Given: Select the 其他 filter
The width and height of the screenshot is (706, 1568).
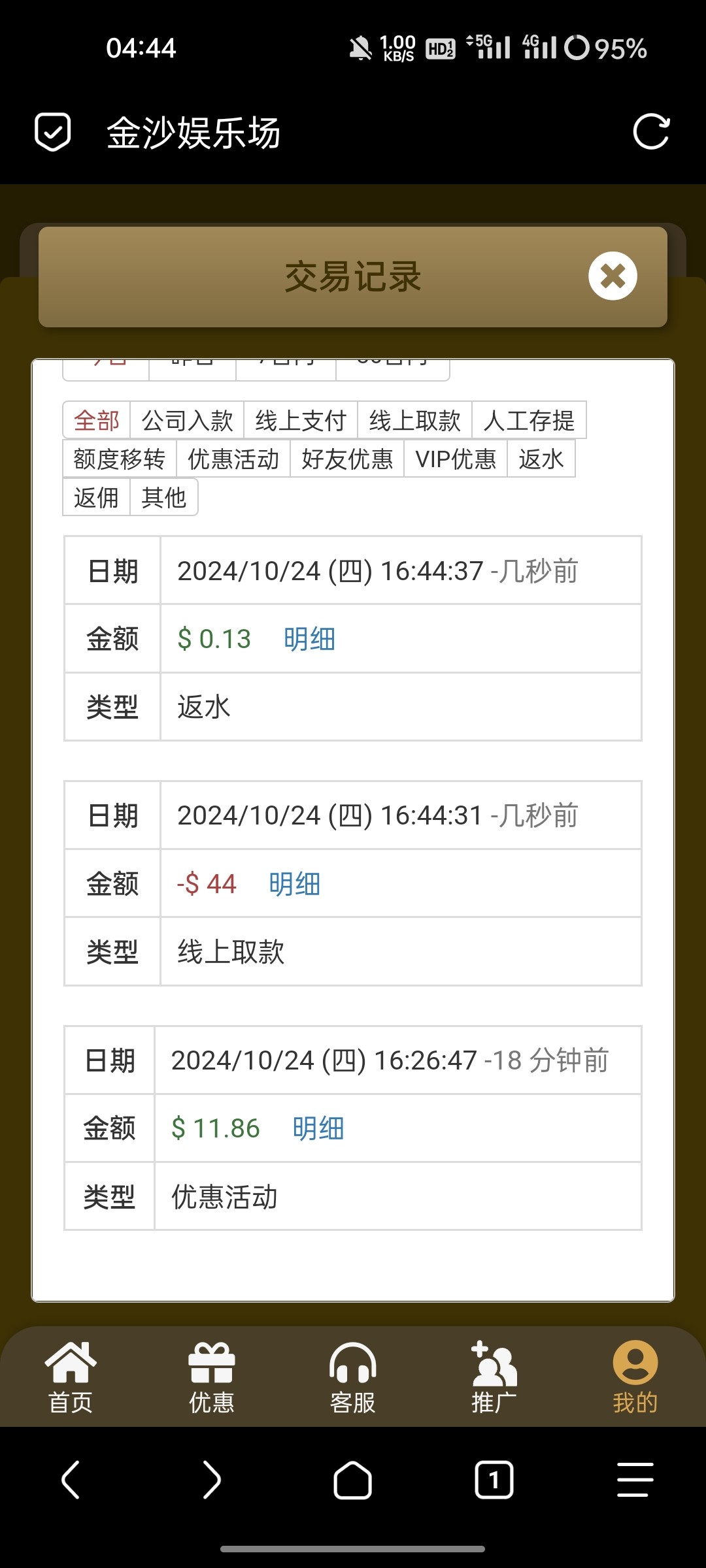Looking at the screenshot, I should click(x=163, y=497).
